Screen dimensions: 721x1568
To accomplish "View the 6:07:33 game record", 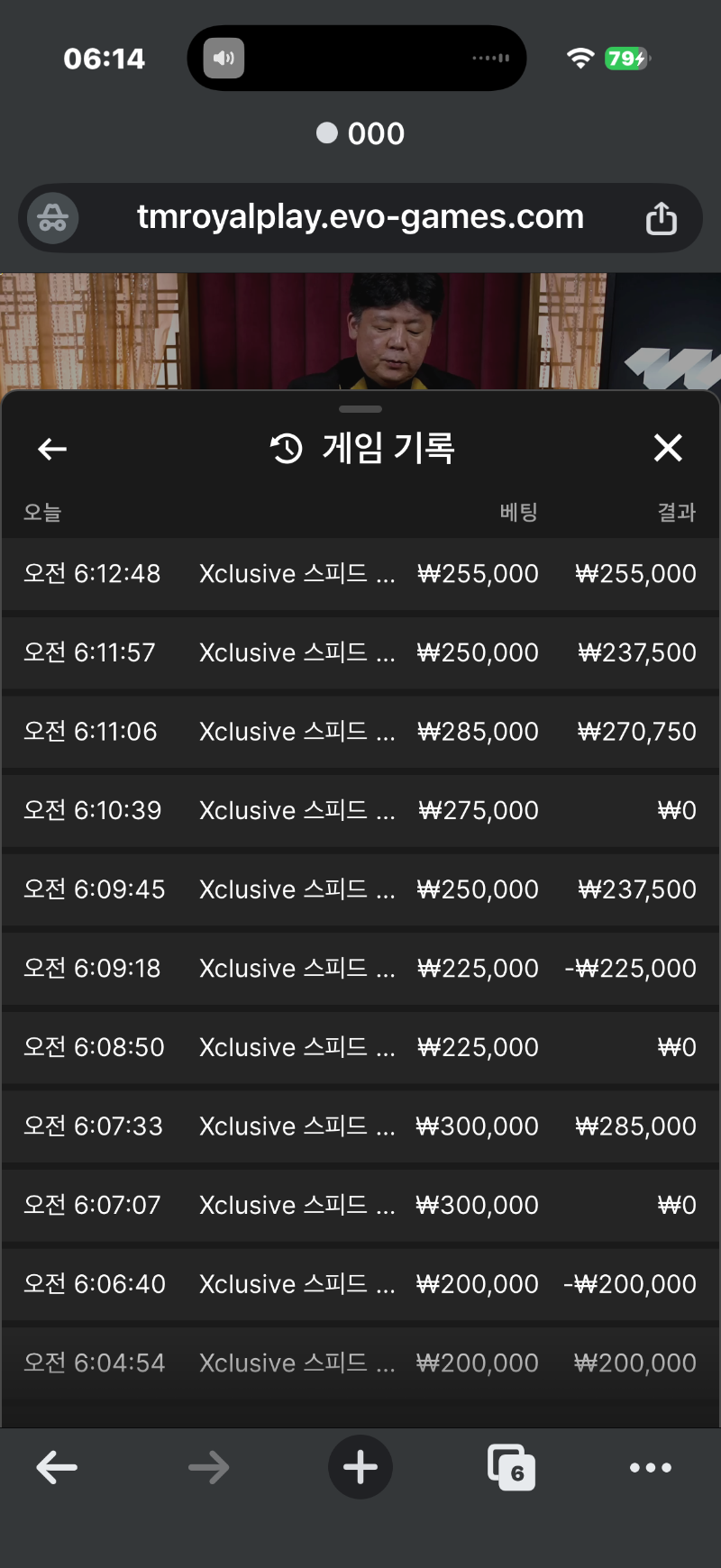I will point(360,1126).
